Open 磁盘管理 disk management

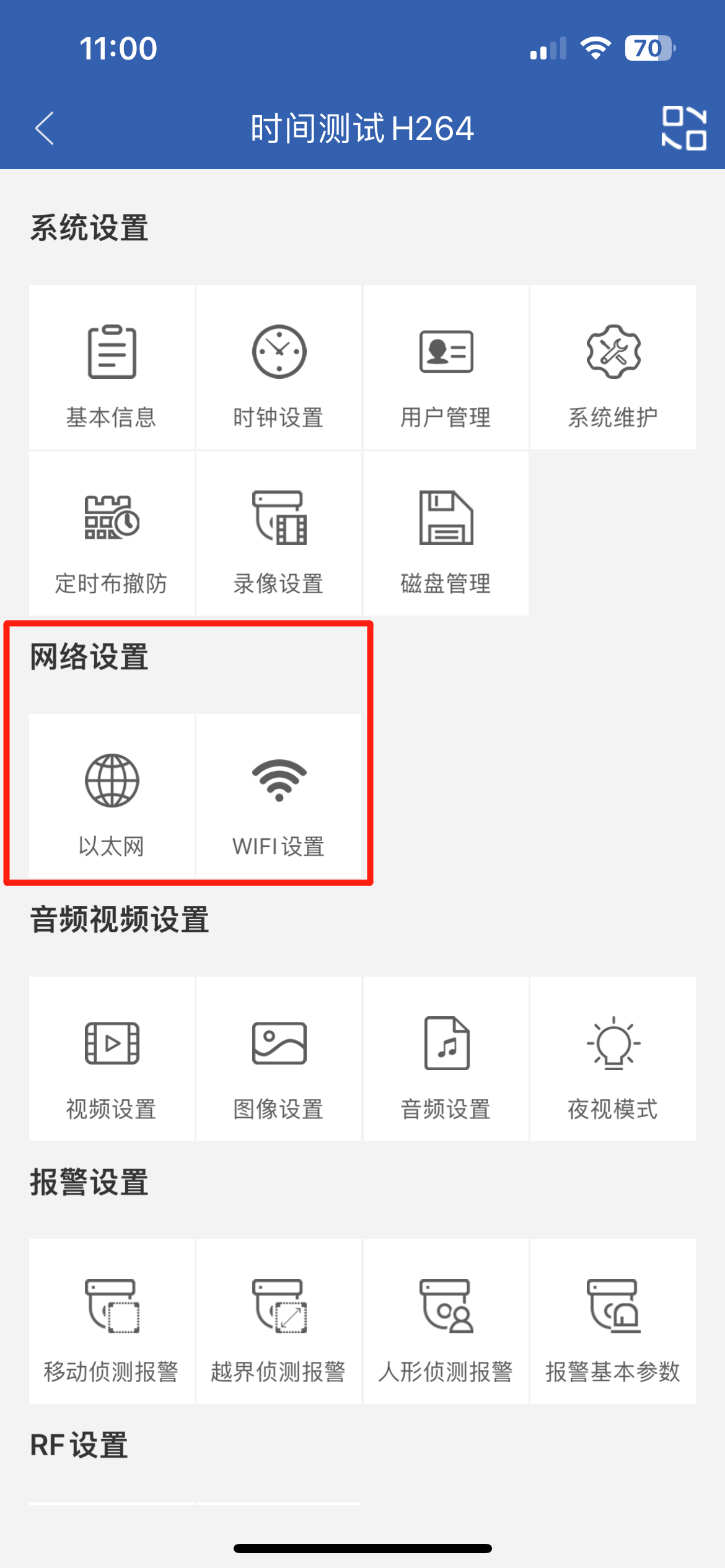[x=446, y=534]
